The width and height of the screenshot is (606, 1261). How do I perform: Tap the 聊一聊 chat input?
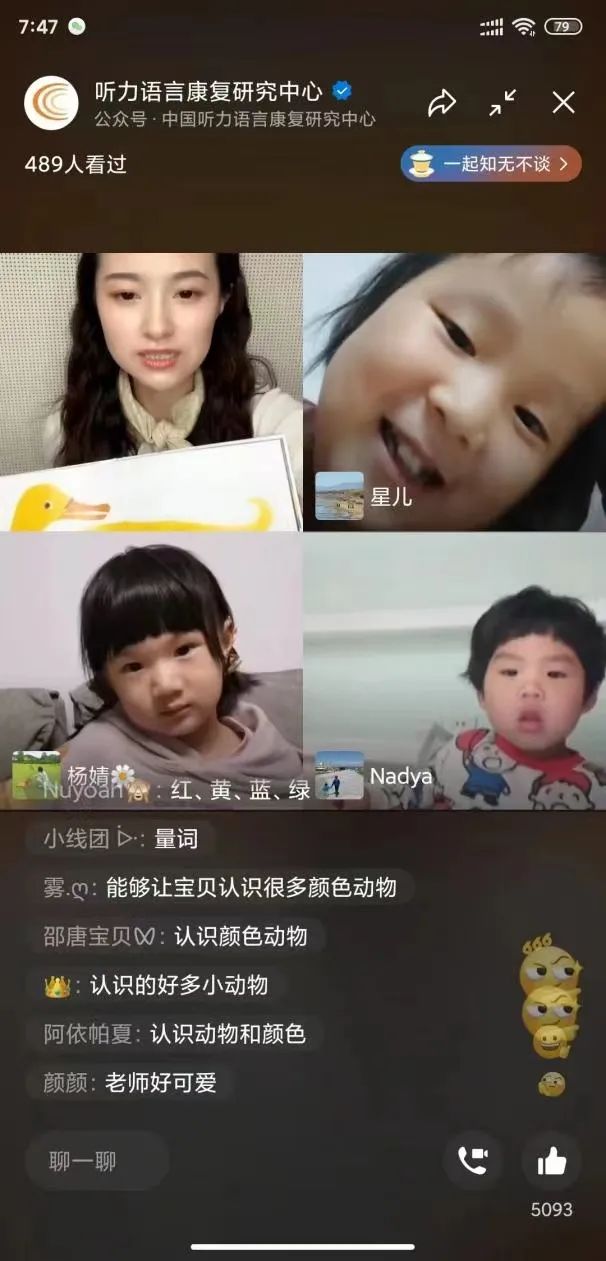pos(97,1161)
